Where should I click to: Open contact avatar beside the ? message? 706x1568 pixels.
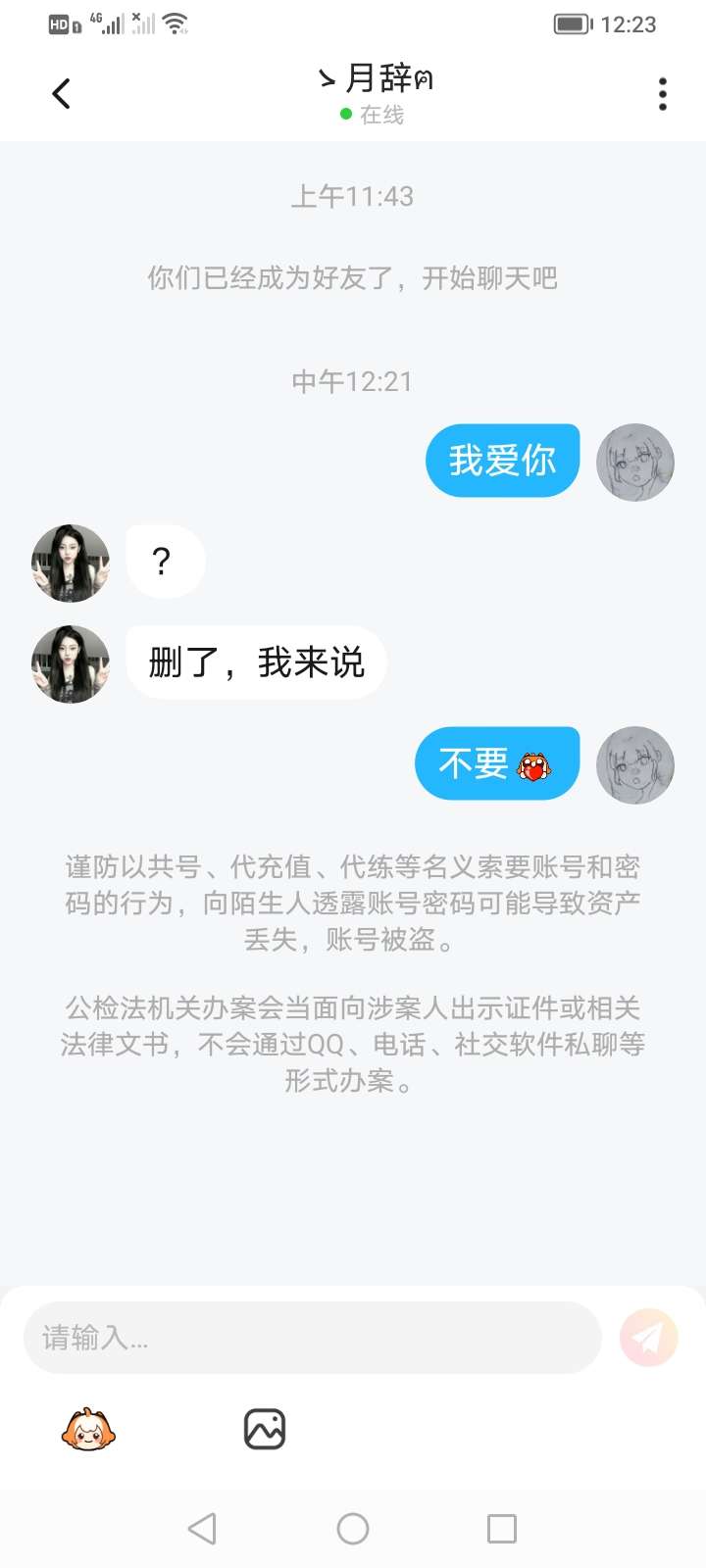click(71, 563)
